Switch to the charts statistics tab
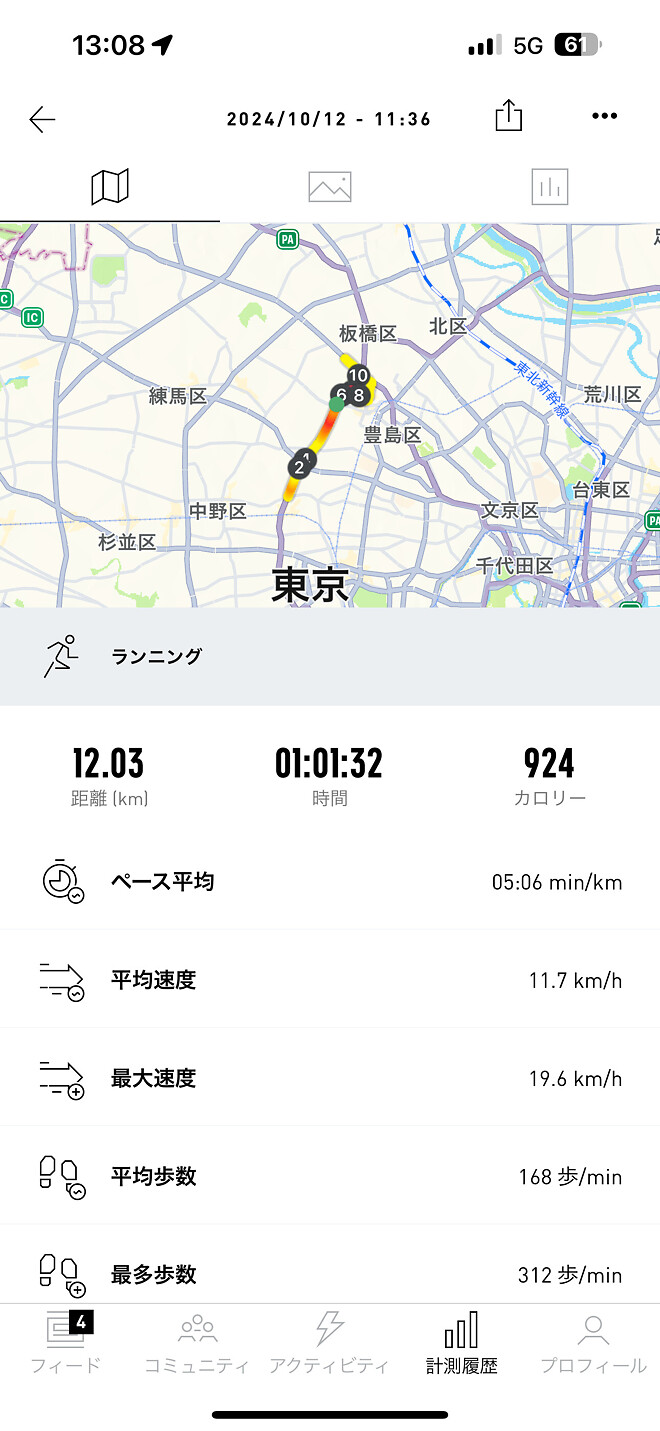Viewport: 660px width, 1431px height. [x=549, y=187]
